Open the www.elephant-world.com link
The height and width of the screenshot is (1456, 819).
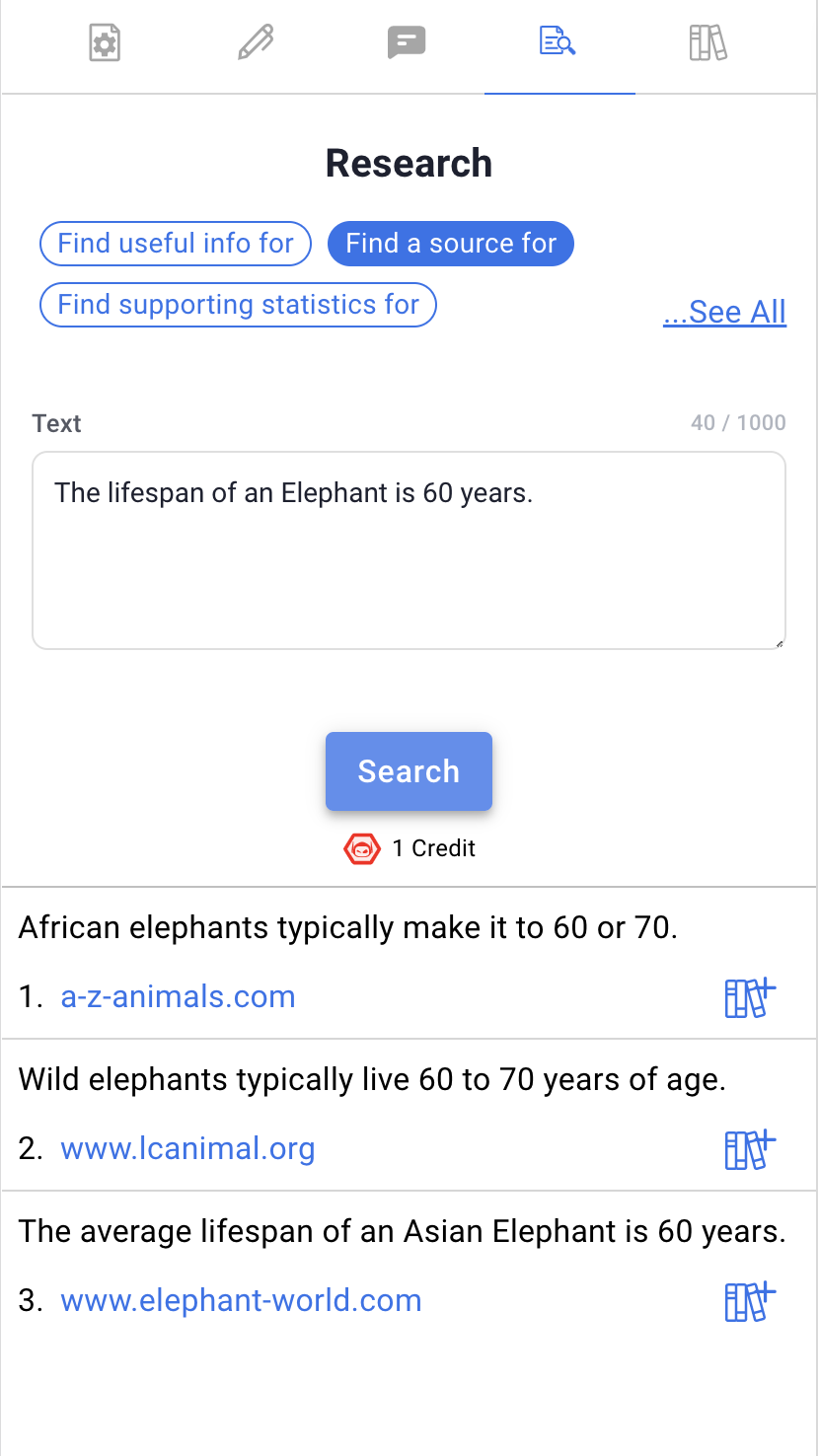point(241,1300)
